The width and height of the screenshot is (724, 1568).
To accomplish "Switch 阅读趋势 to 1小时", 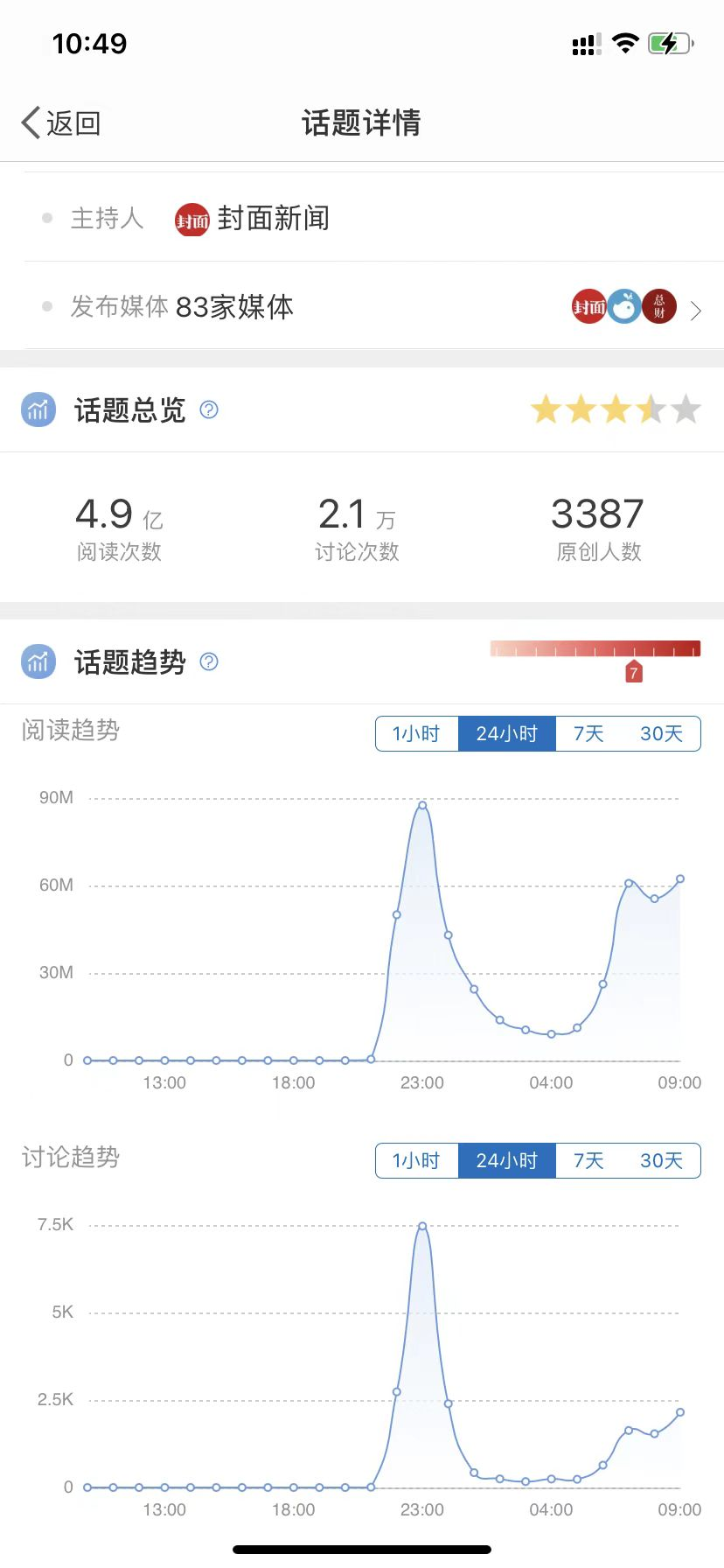I will point(416,733).
